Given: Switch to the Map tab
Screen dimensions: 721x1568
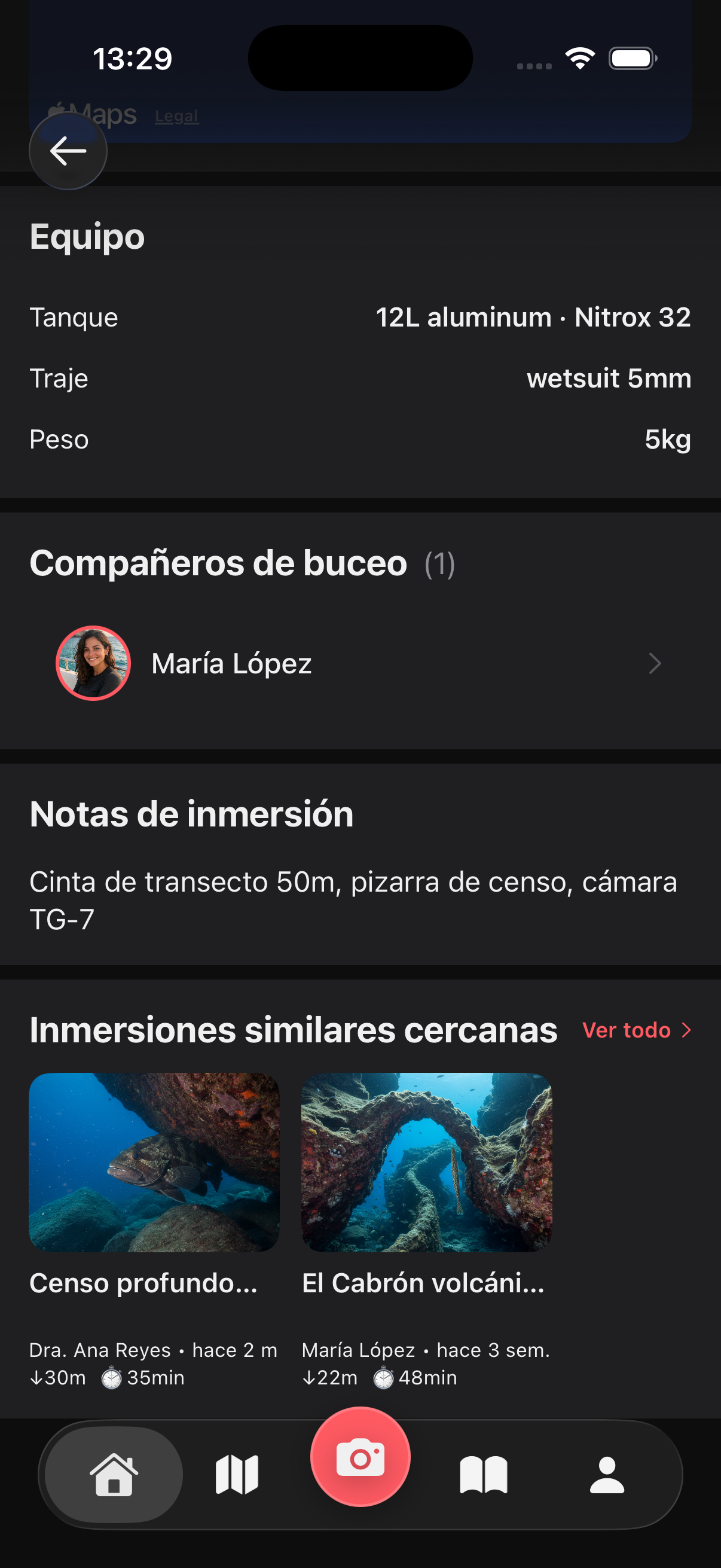Looking at the screenshot, I should click(x=237, y=1474).
